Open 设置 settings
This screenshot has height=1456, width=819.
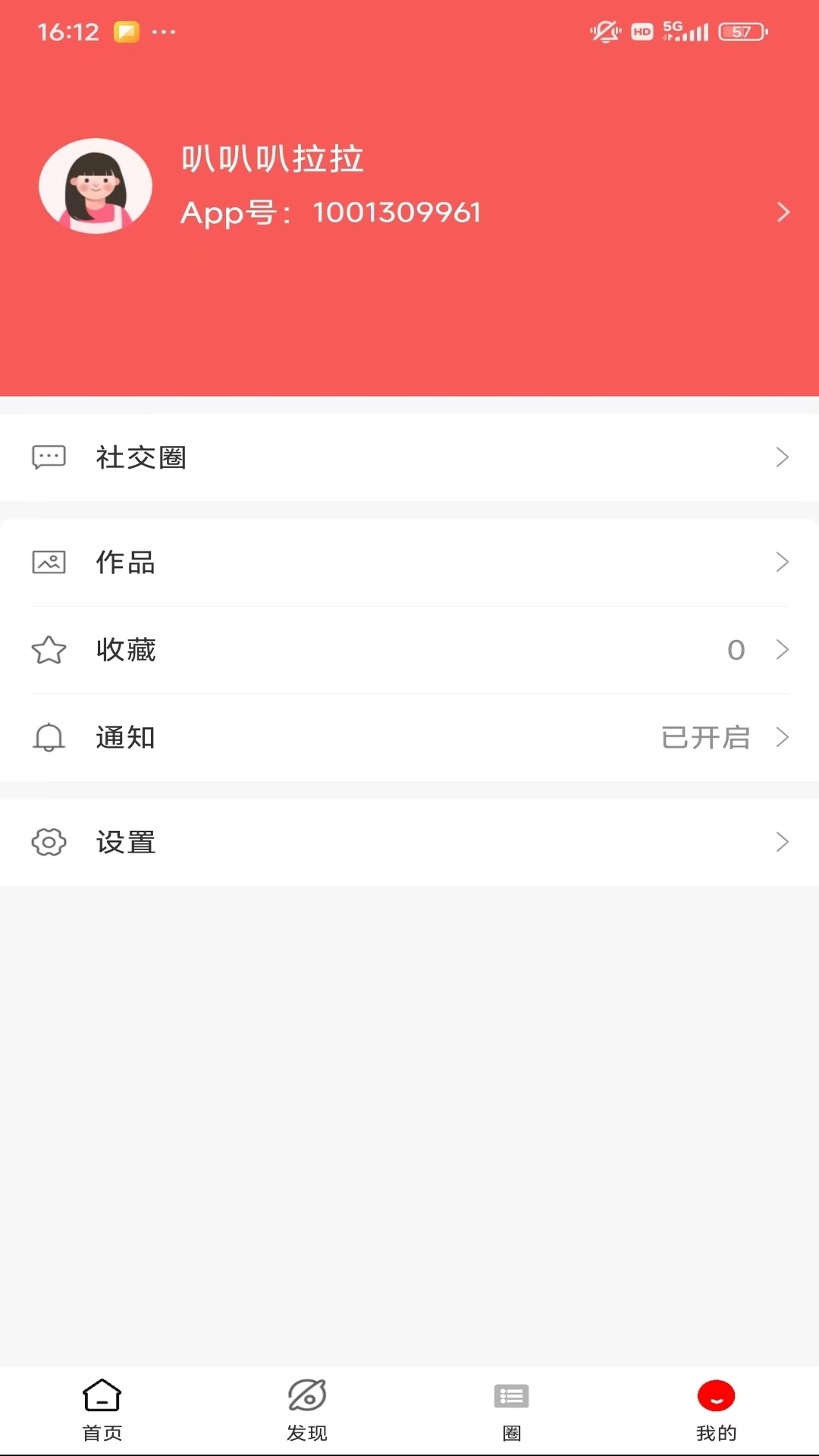pyautogui.click(x=409, y=842)
